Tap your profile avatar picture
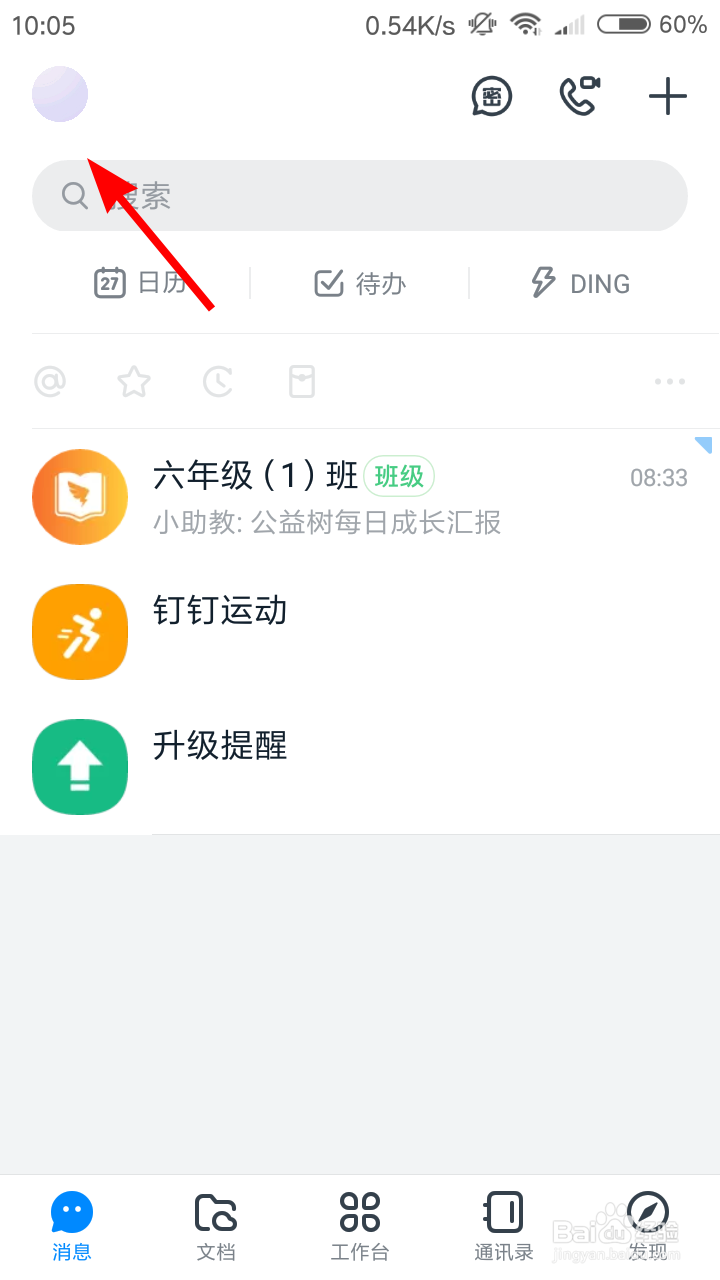Viewport: 720px width, 1280px height. [60, 94]
